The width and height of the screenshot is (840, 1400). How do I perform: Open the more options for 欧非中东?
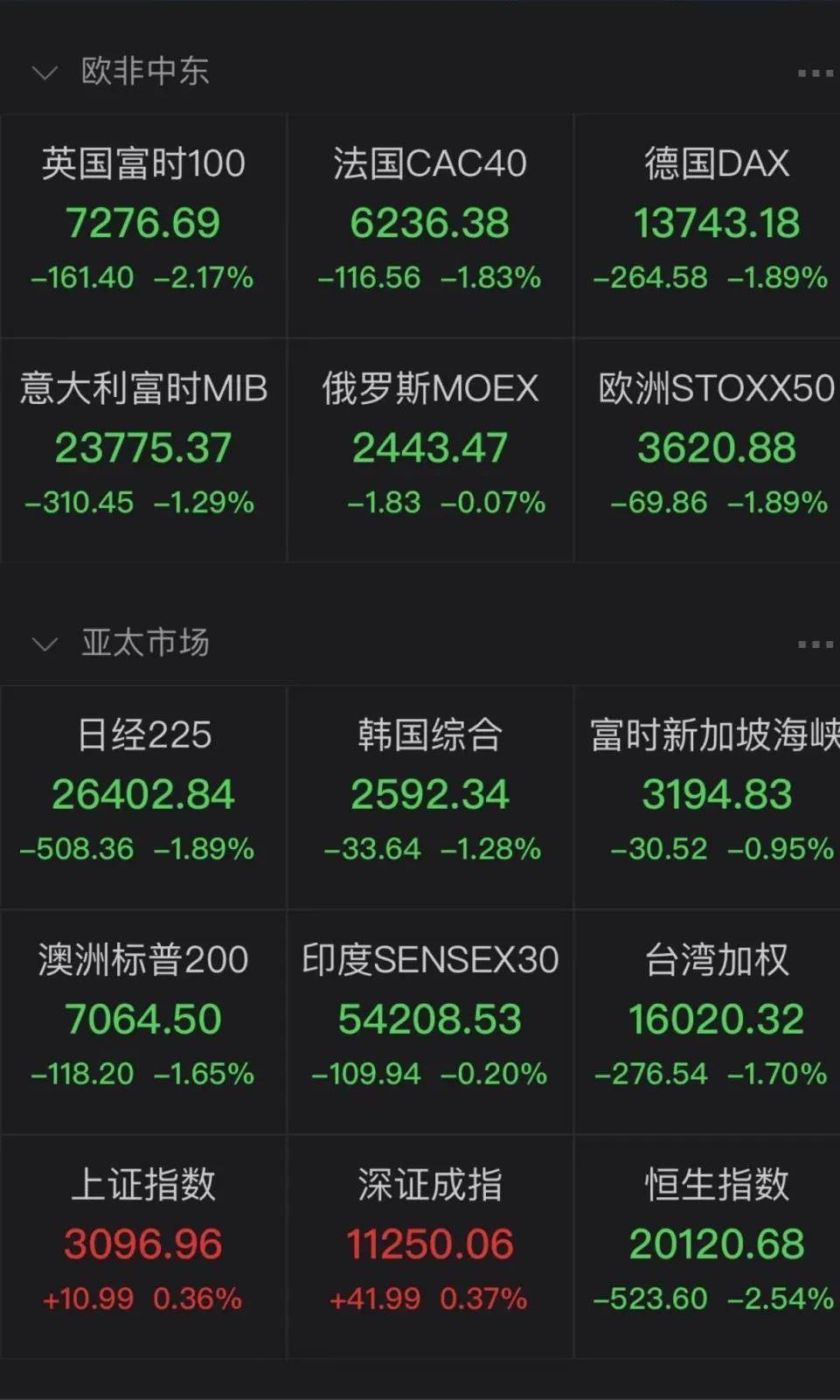tap(815, 73)
